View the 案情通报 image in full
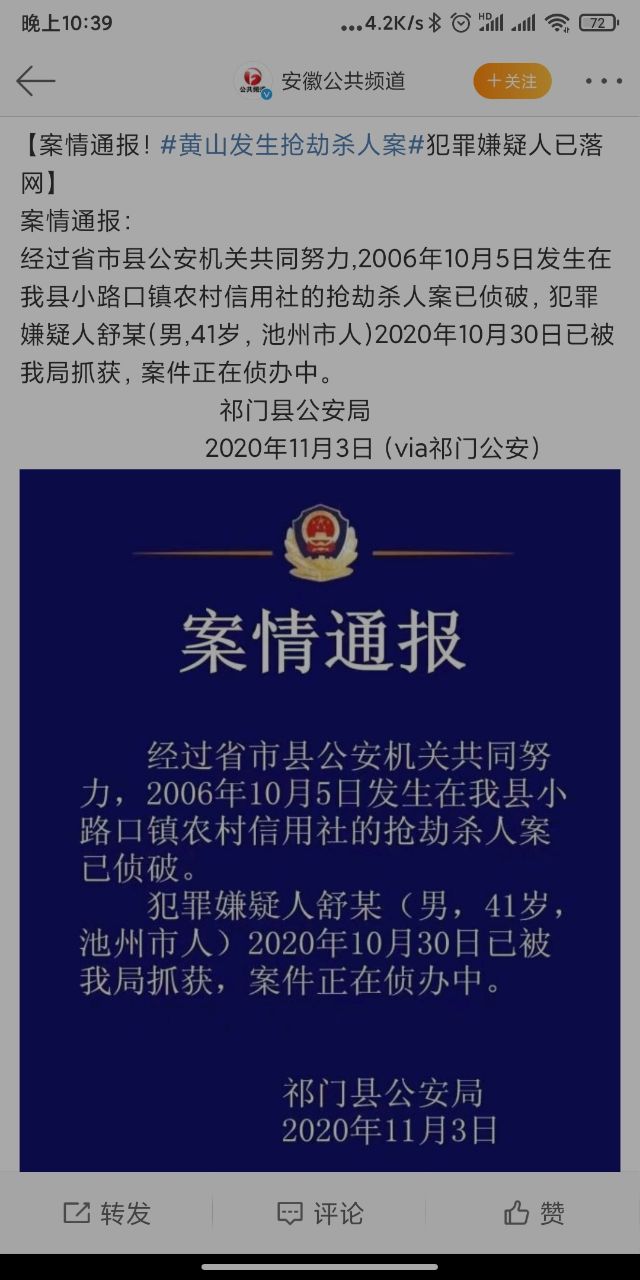The image size is (640, 1280). tap(320, 820)
